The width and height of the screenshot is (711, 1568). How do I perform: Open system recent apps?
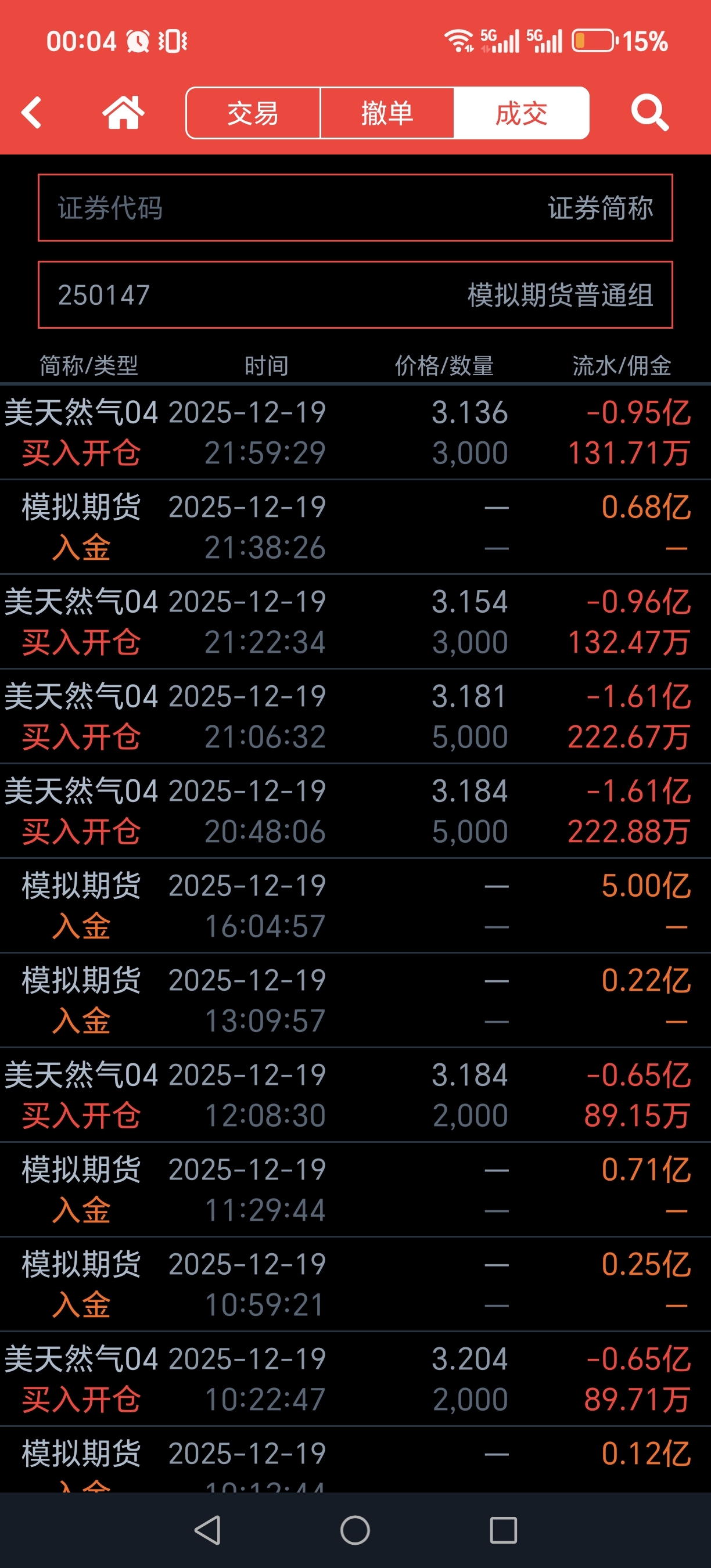[503, 1530]
